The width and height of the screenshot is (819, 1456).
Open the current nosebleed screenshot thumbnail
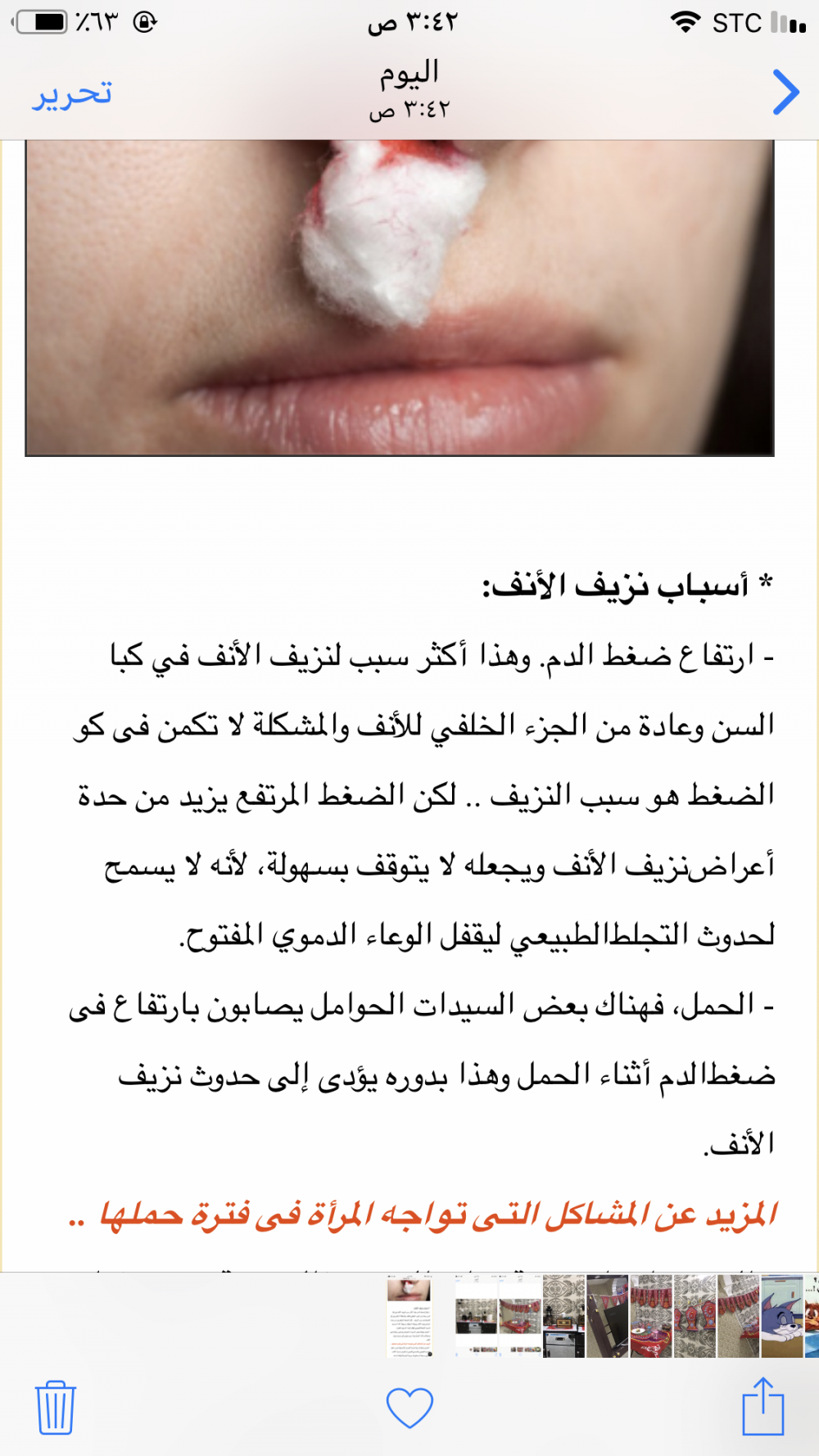(409, 1316)
